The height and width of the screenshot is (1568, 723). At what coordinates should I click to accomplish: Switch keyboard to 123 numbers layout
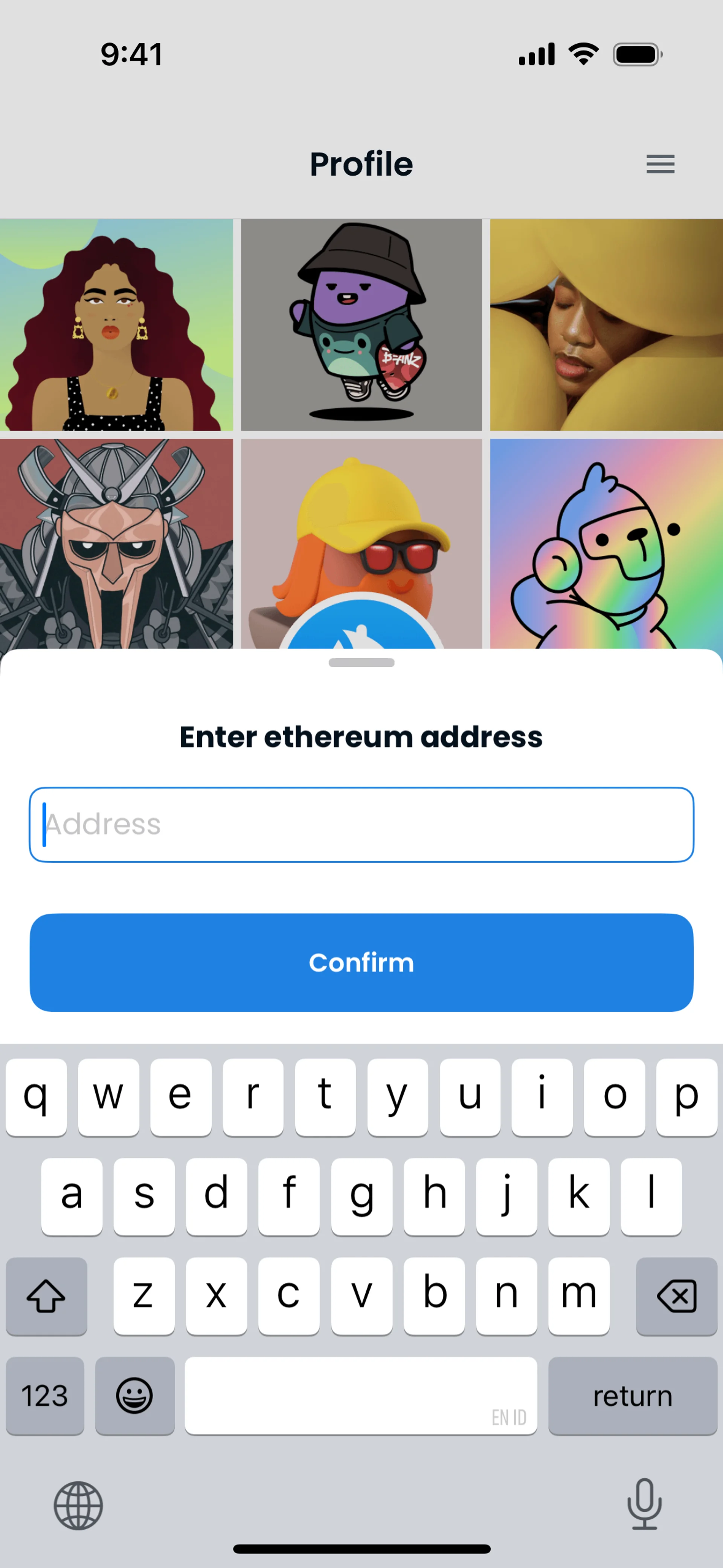point(45,1396)
